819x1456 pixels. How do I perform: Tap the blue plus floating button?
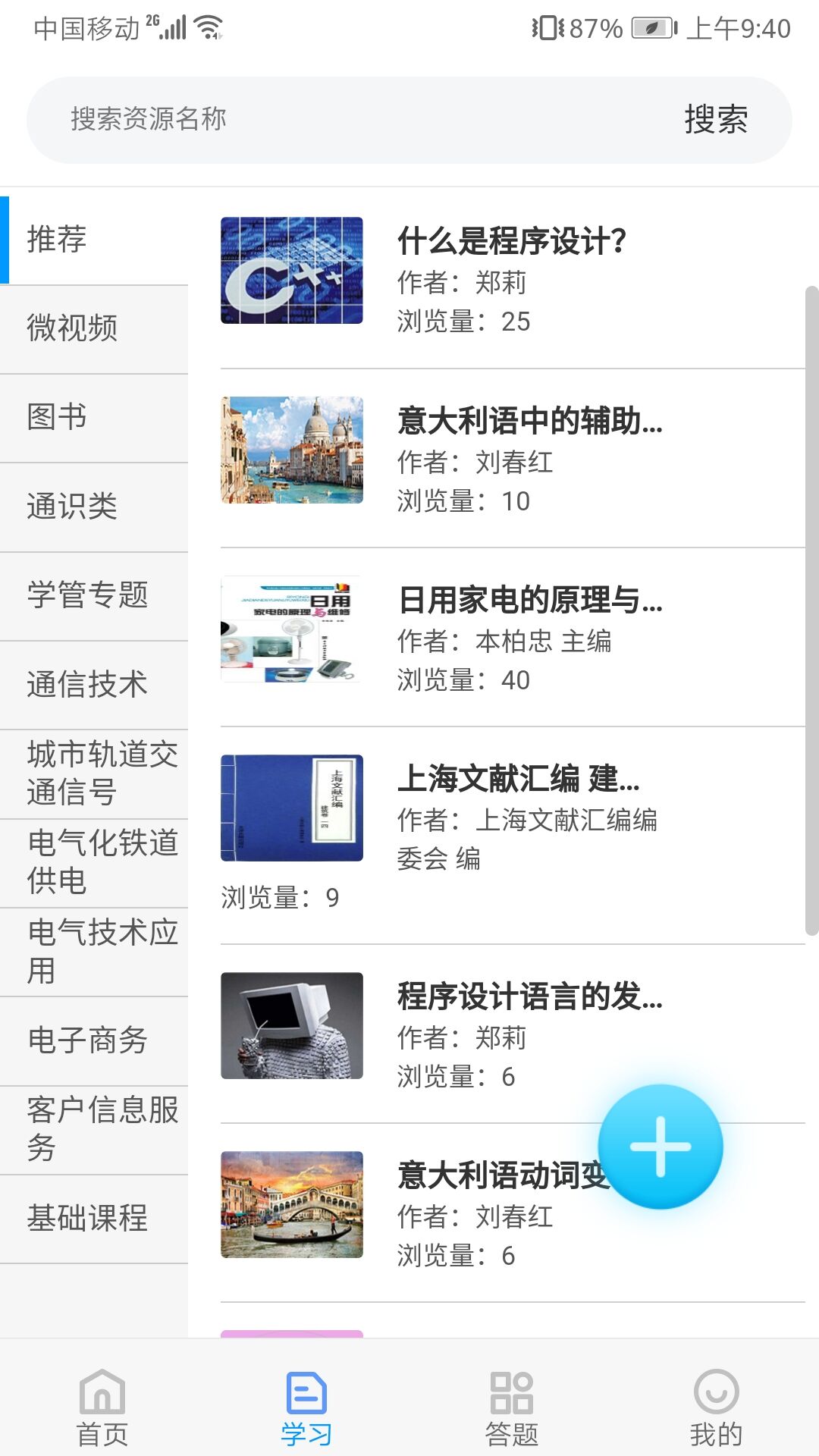(661, 1146)
